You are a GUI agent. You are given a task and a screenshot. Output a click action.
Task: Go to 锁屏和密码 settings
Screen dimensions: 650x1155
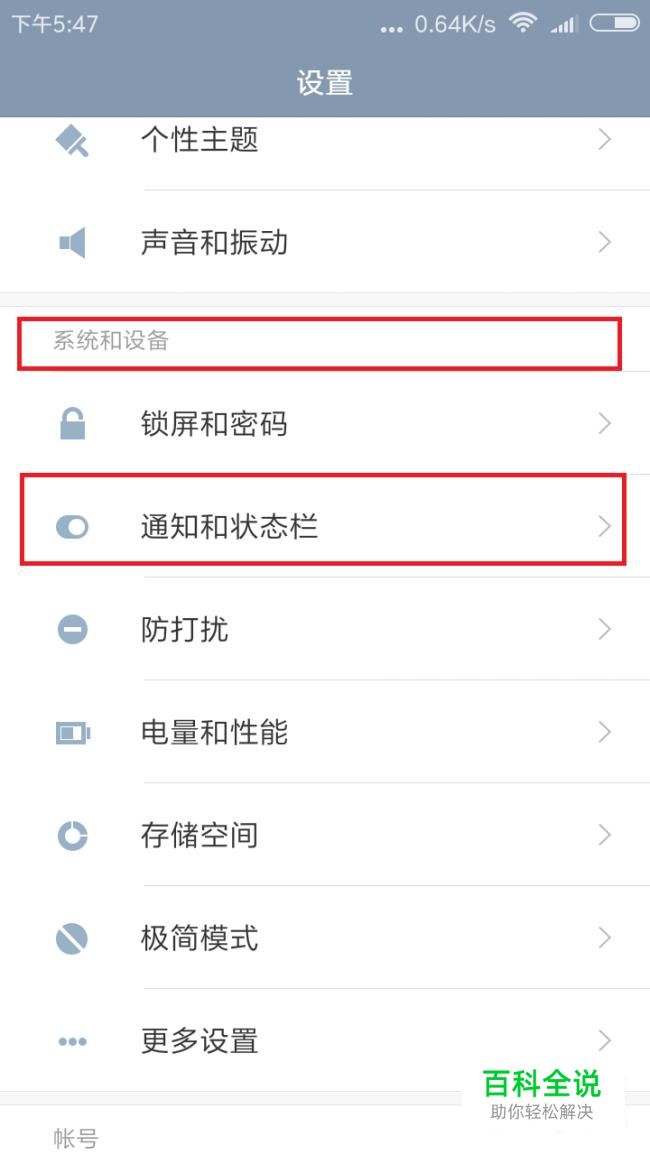[214, 424]
